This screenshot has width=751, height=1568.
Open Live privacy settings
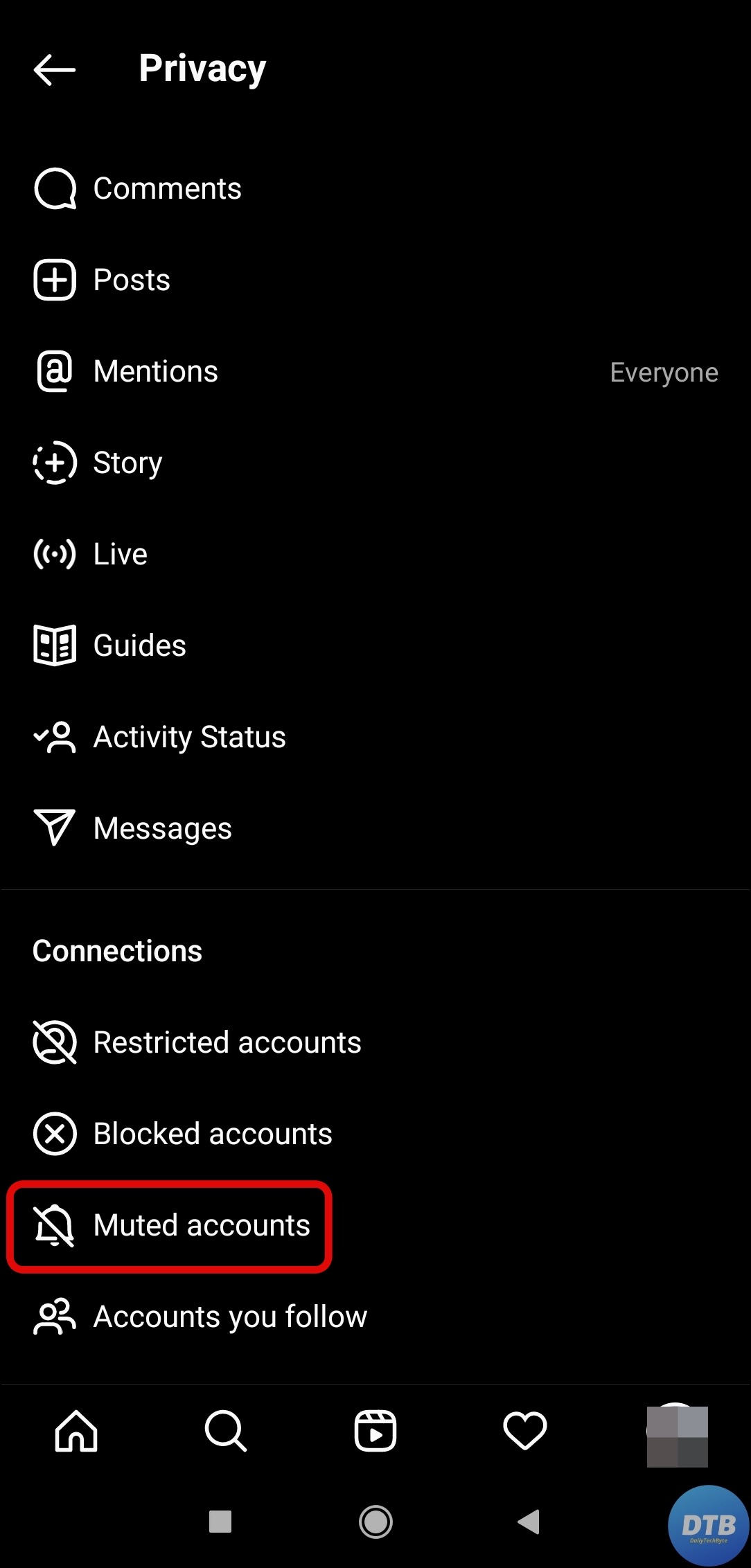coord(120,554)
